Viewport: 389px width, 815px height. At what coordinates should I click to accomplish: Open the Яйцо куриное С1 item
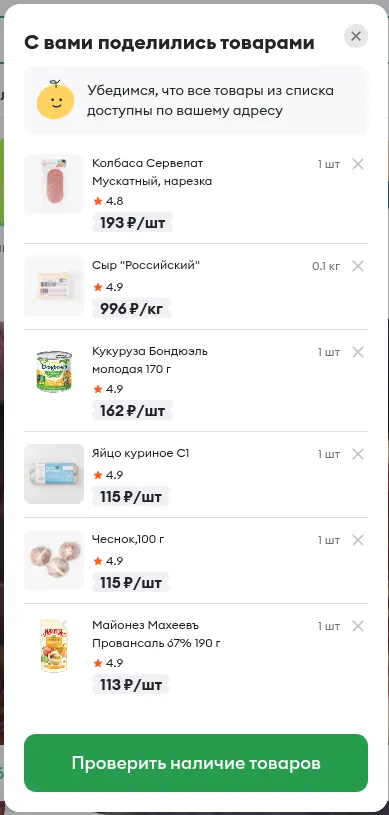point(140,453)
